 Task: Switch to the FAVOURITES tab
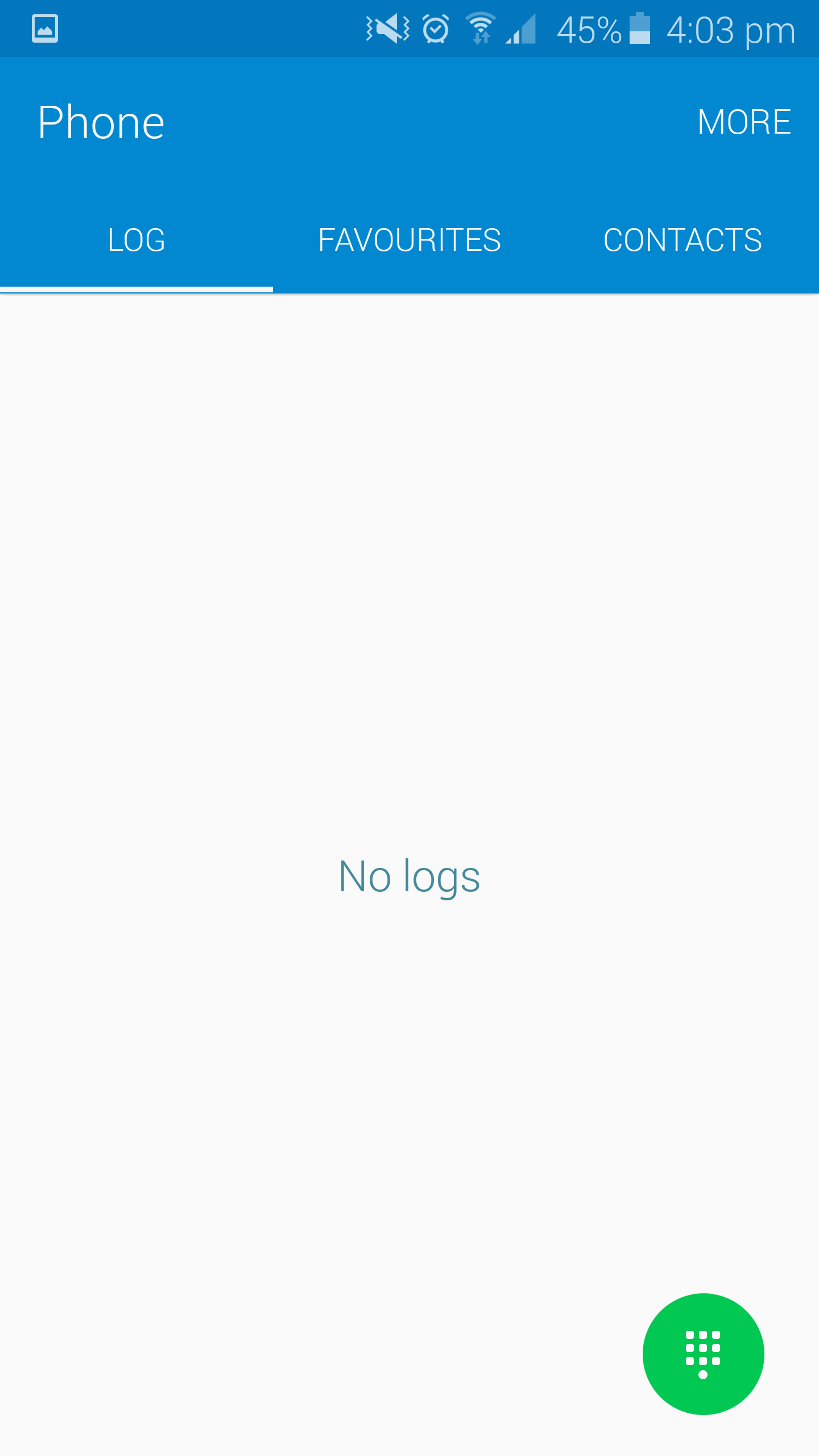(x=409, y=240)
